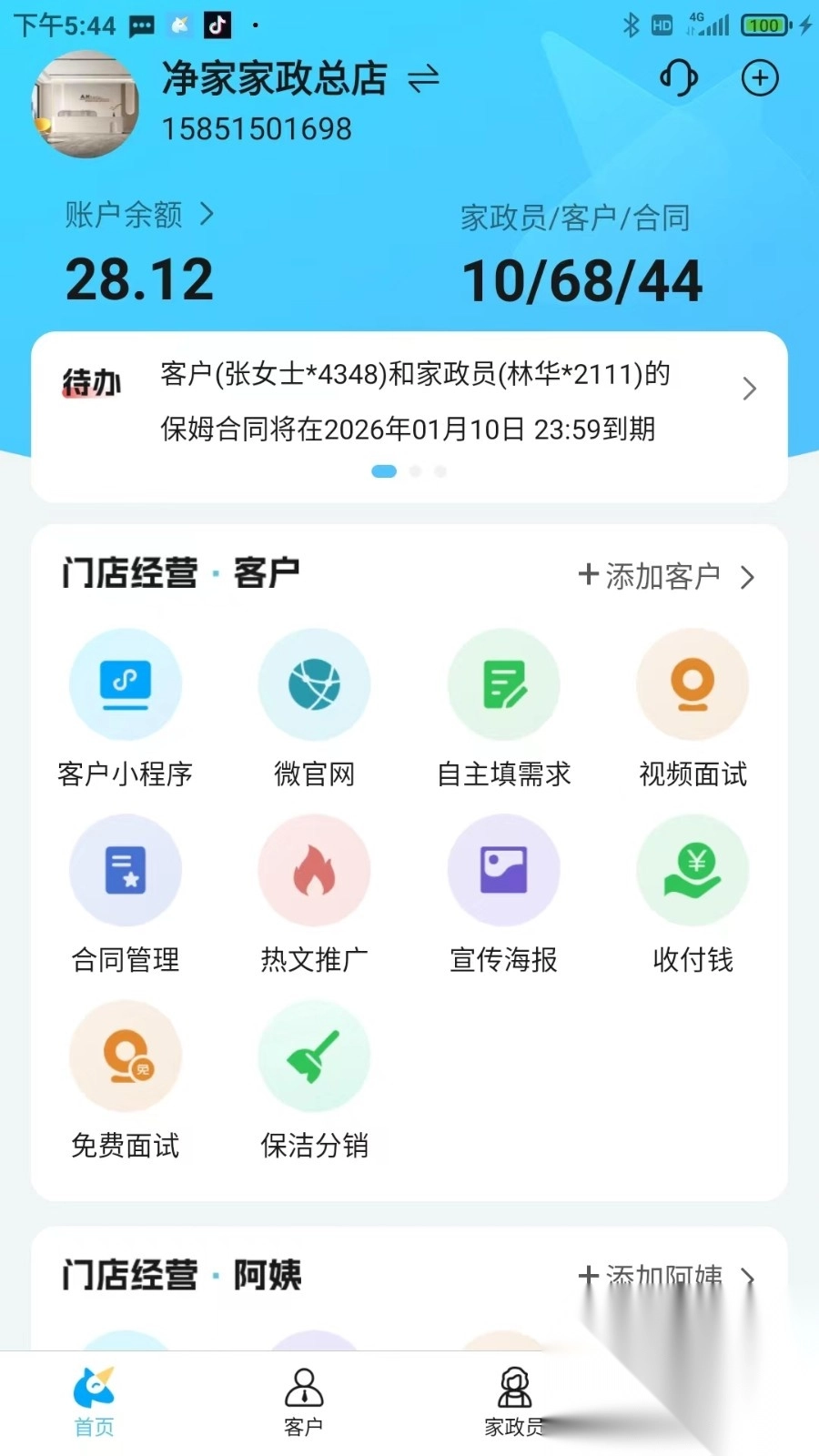Open 收付钱
819x1456 pixels.
pyautogui.click(x=693, y=871)
